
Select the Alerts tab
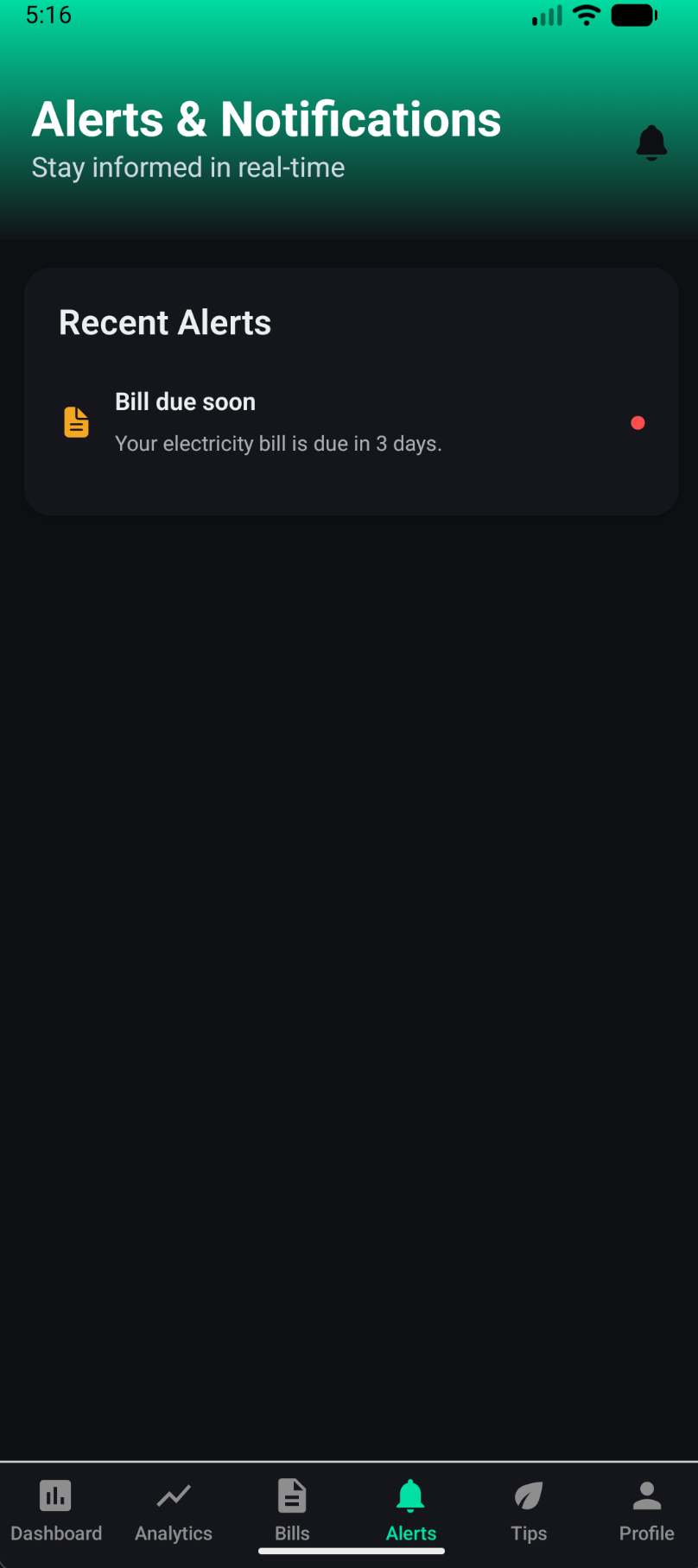point(410,1511)
